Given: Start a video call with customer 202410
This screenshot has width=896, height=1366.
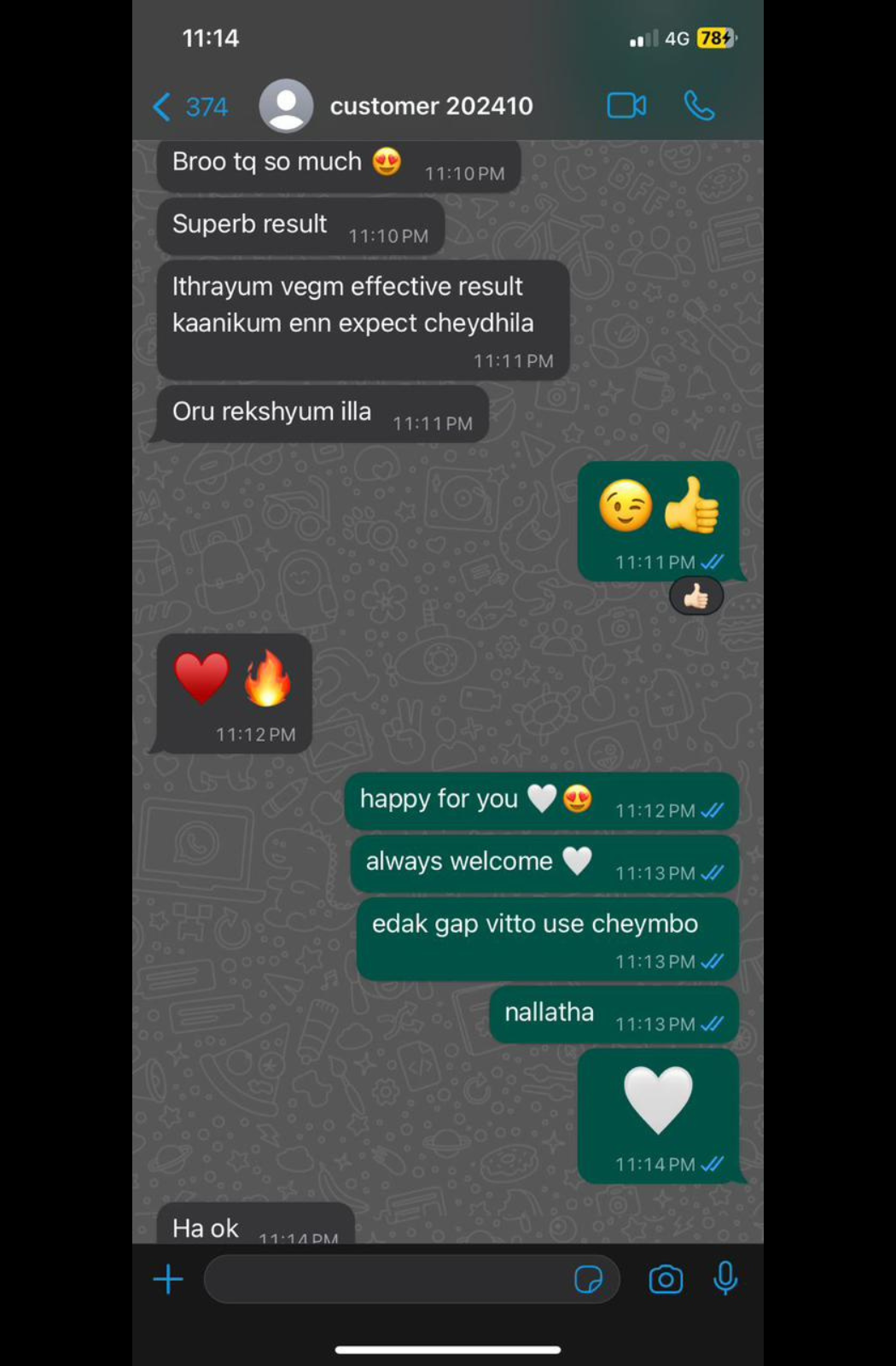Looking at the screenshot, I should pos(626,106).
